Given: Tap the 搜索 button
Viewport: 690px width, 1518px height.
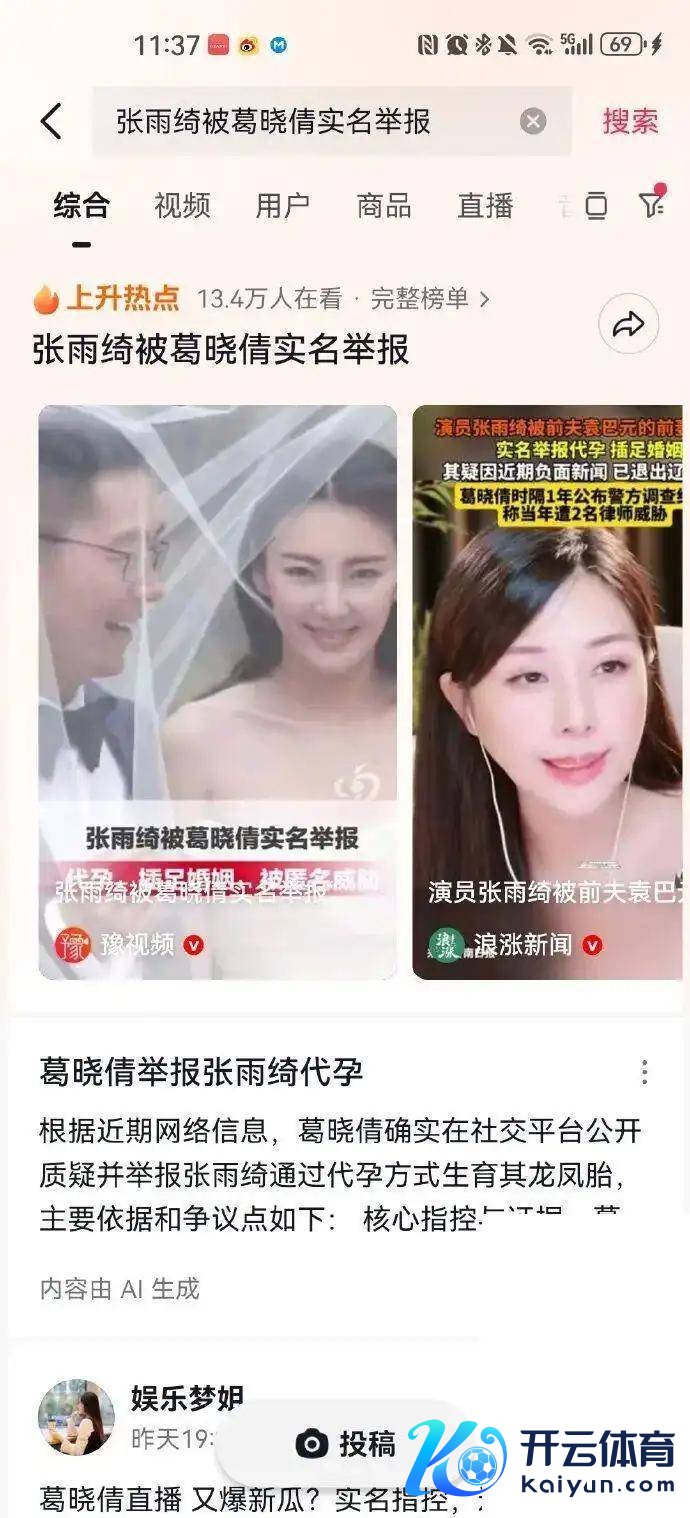Looking at the screenshot, I should [630, 122].
